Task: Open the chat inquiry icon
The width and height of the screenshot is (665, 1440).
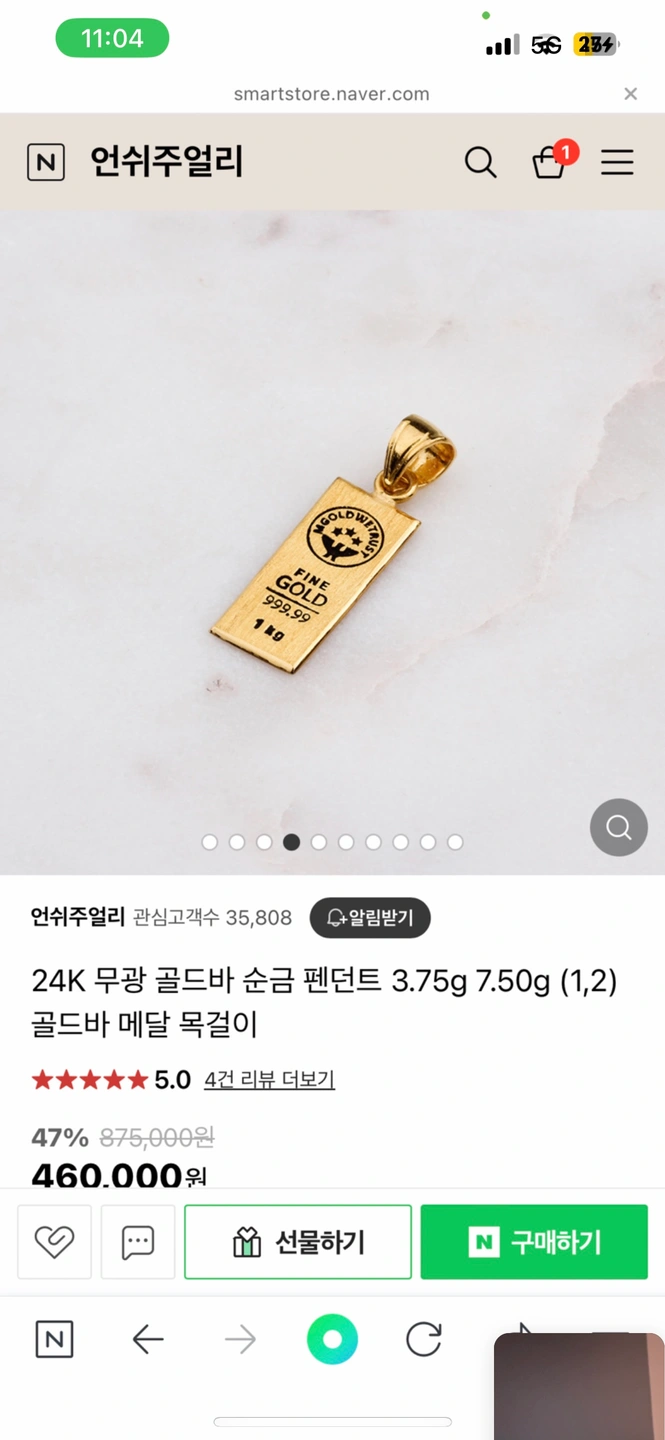Action: 138,1242
